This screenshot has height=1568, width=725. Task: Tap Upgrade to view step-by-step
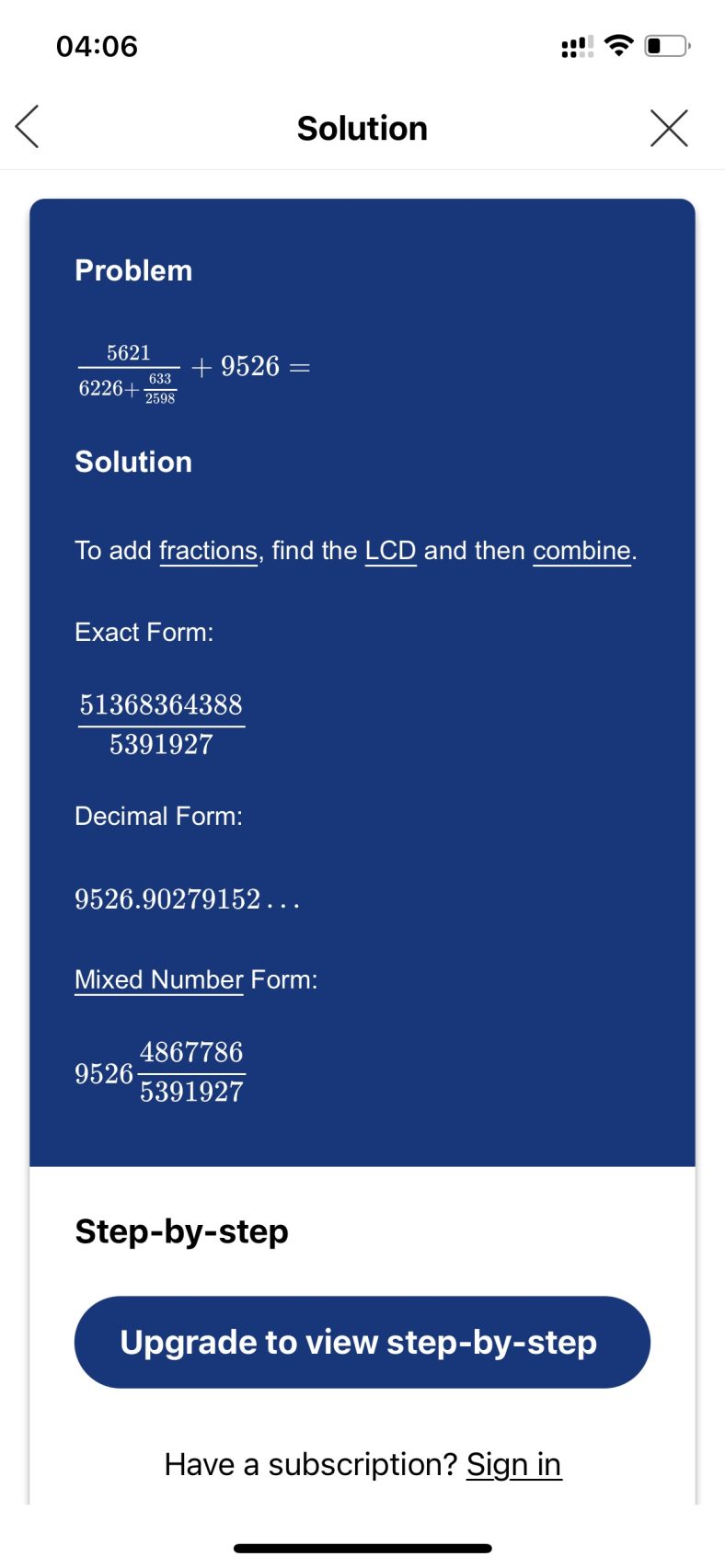[x=362, y=1342]
